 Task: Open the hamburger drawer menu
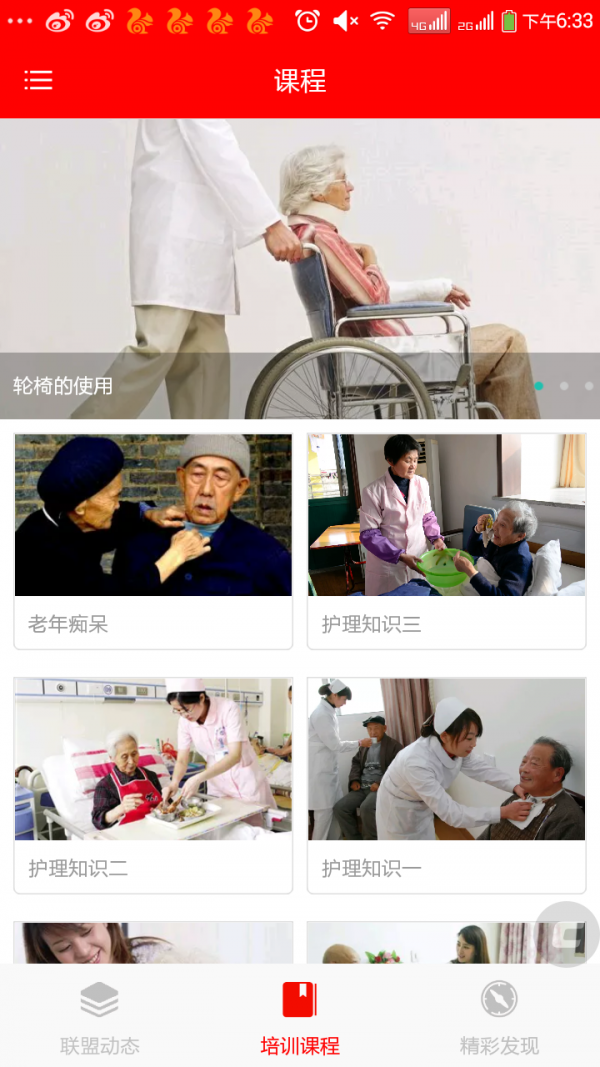(x=38, y=80)
